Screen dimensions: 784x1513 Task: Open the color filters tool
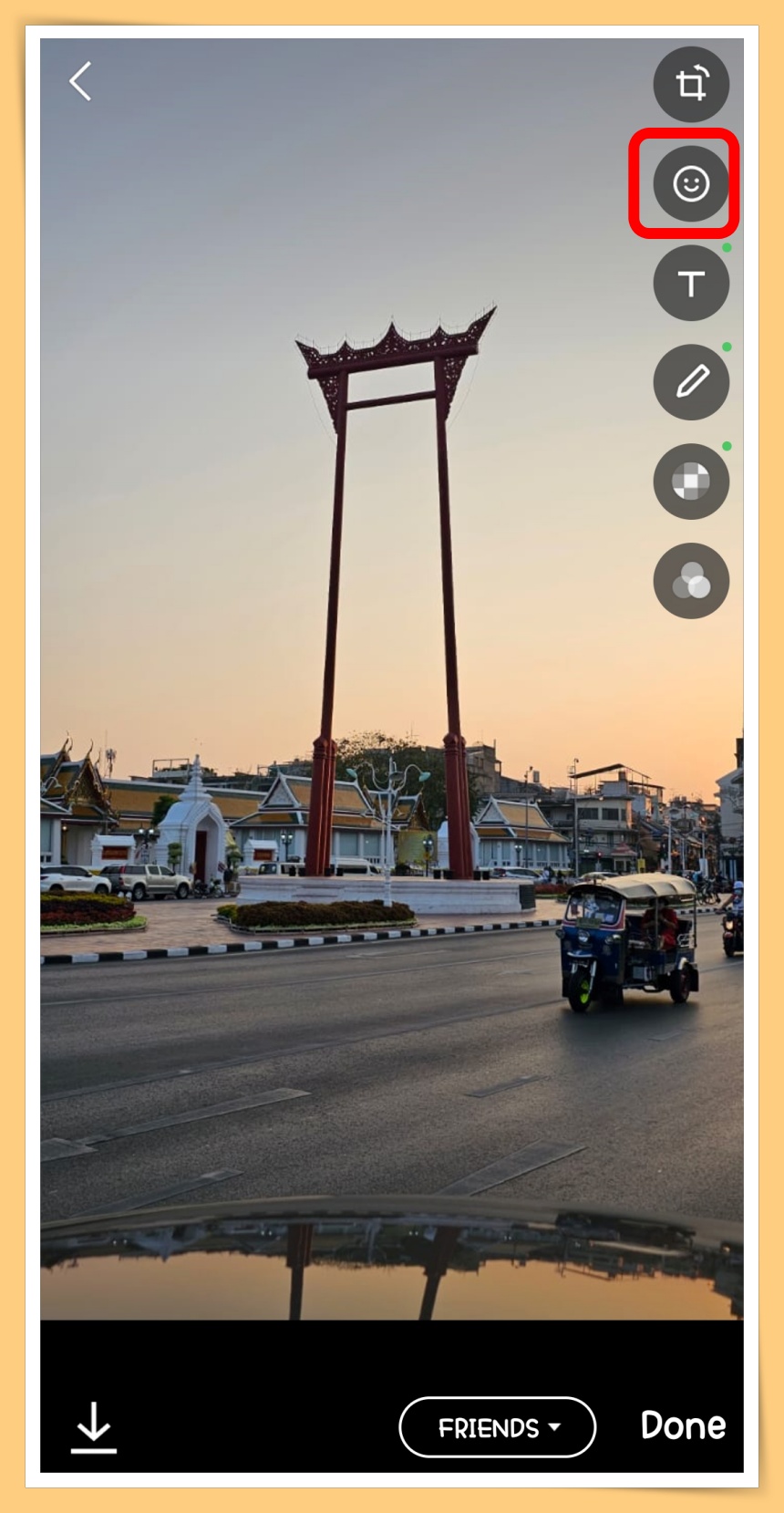point(691,581)
